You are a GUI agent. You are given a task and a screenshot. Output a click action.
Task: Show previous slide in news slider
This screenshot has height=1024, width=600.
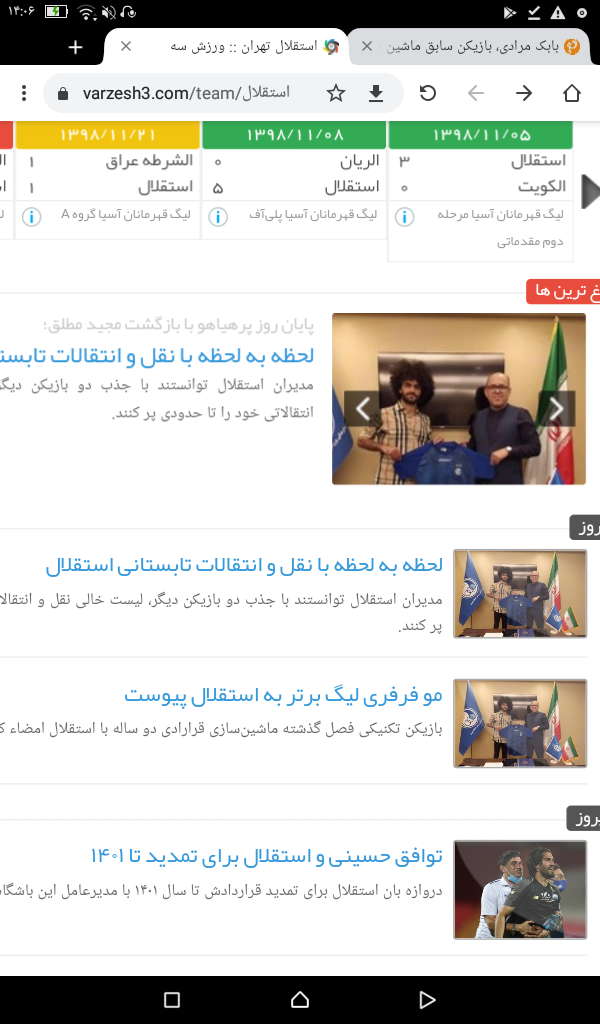(x=362, y=409)
